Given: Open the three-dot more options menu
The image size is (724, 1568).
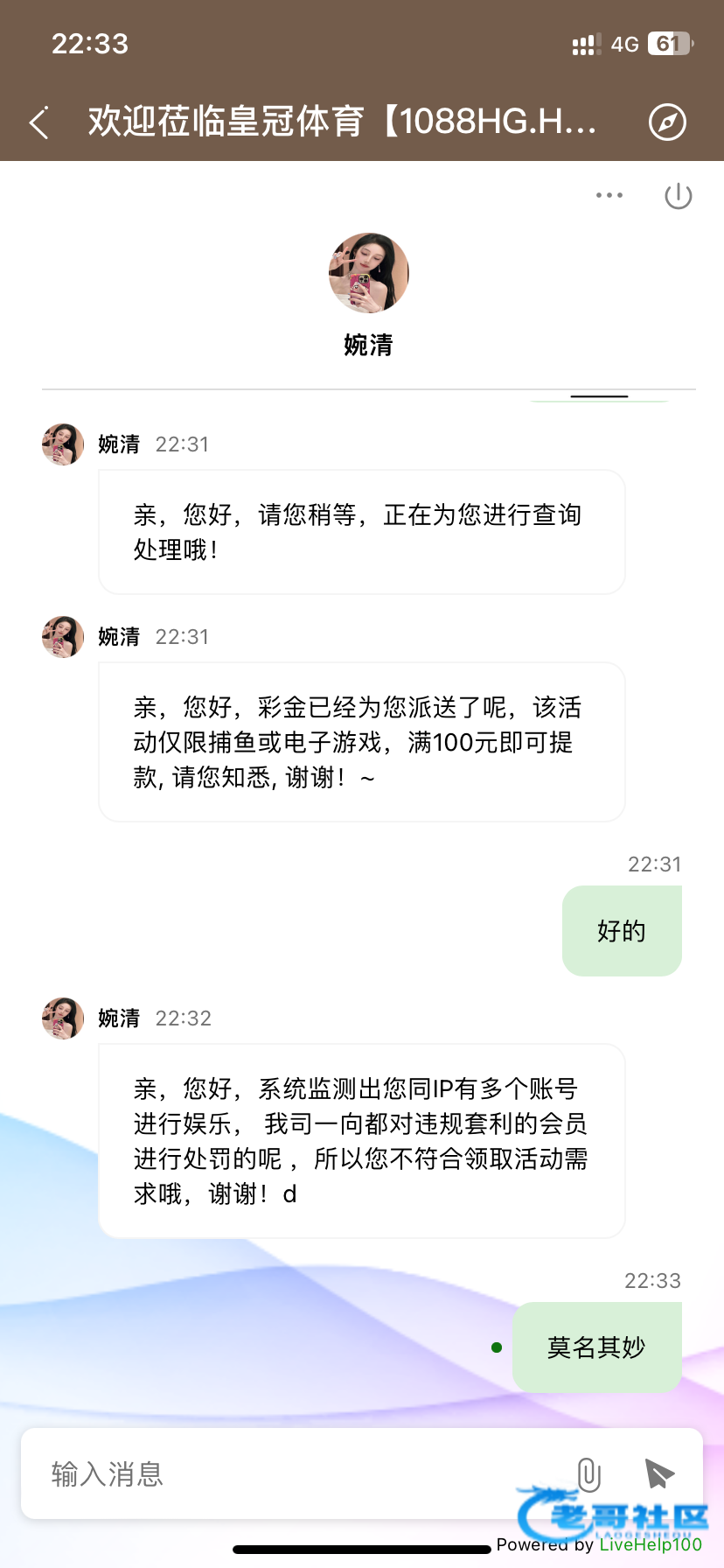Looking at the screenshot, I should pos(609,195).
